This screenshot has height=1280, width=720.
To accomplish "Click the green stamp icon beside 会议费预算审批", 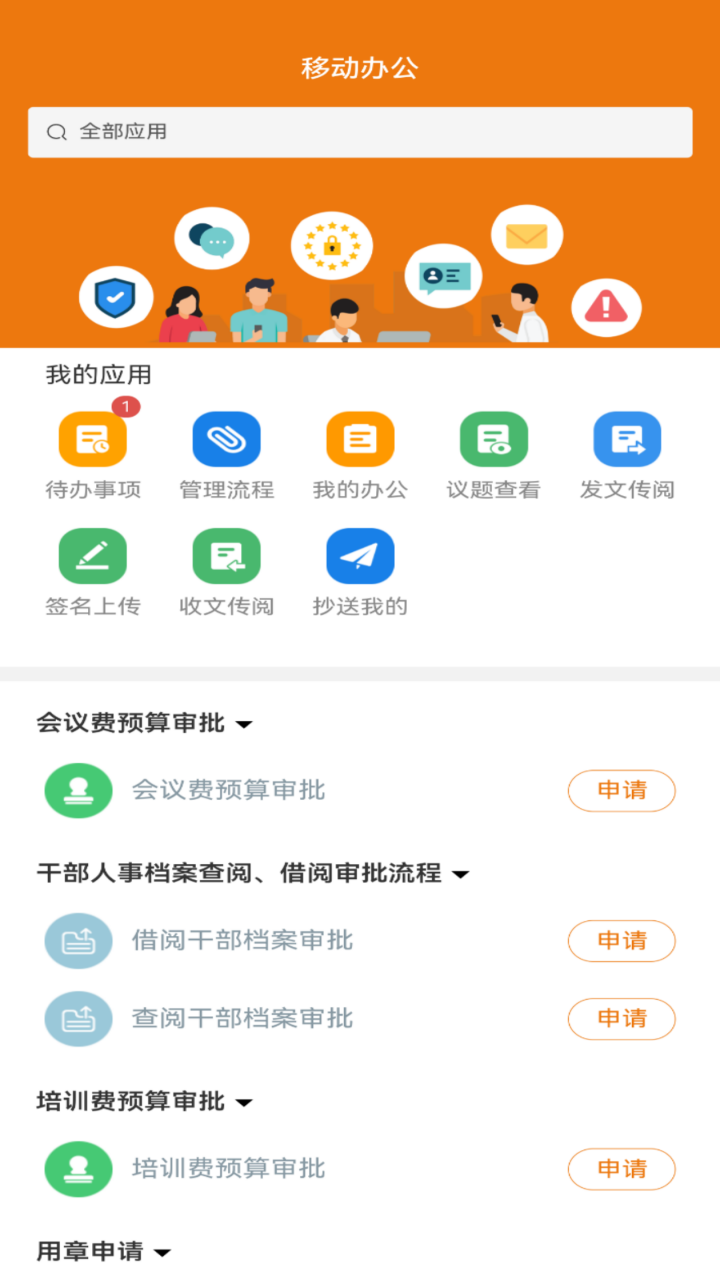I will [78, 790].
